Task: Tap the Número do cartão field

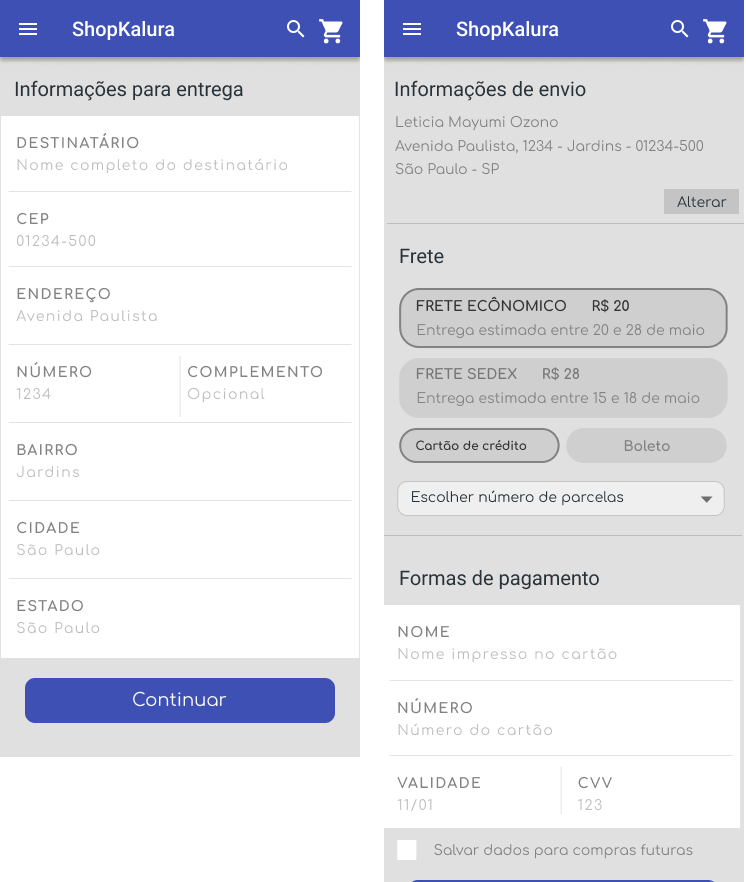Action: pyautogui.click(x=475, y=730)
